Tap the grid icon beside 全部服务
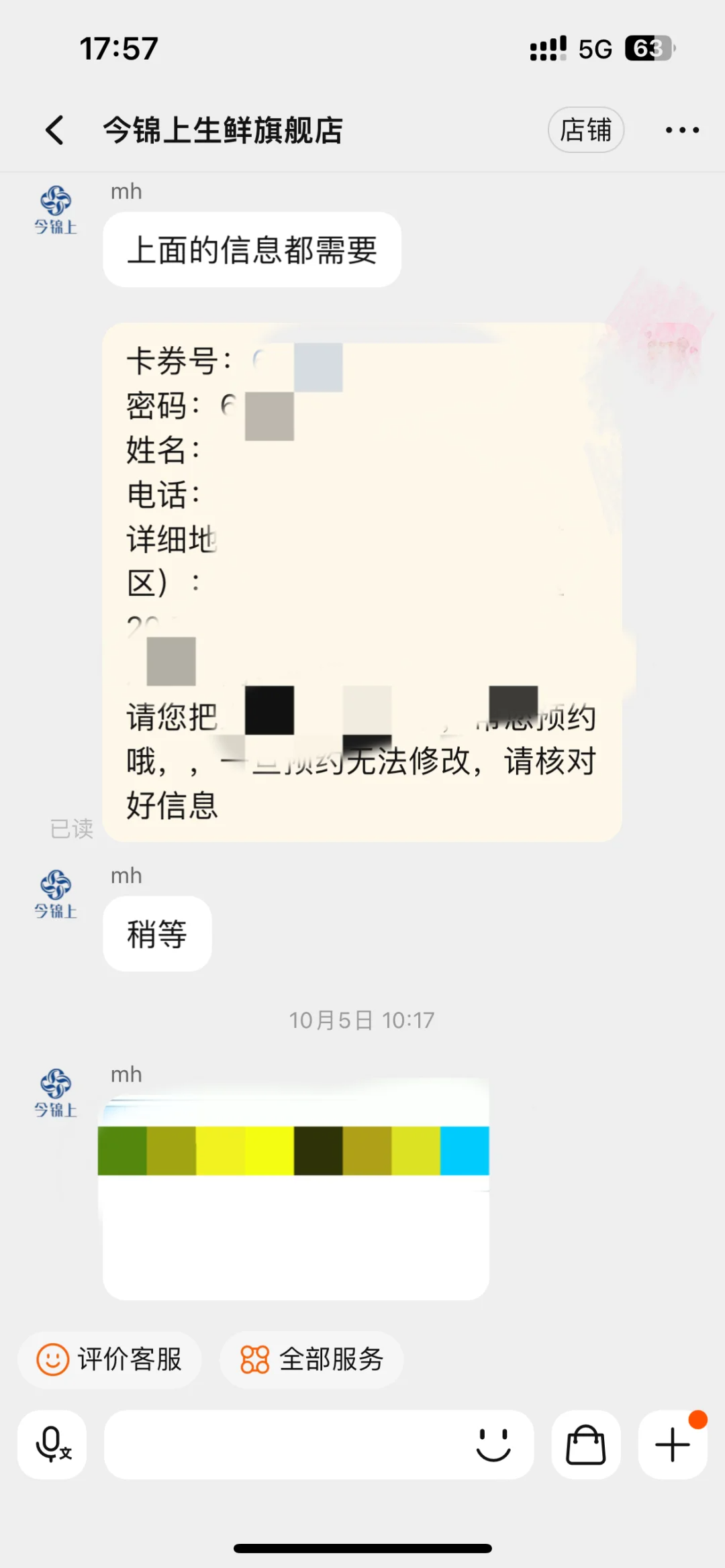725x1568 pixels. click(x=254, y=1360)
